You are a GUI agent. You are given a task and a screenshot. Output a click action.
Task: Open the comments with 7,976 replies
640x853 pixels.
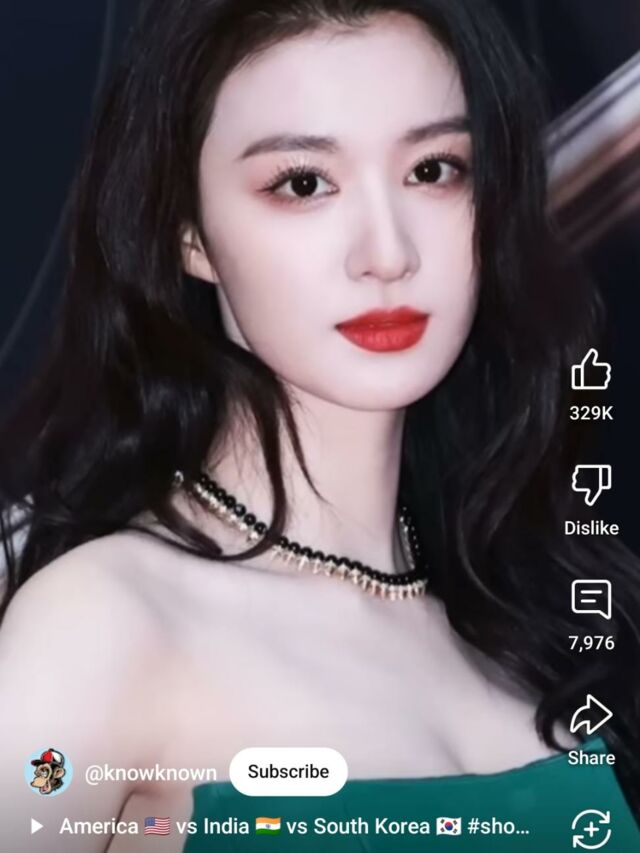tap(591, 599)
